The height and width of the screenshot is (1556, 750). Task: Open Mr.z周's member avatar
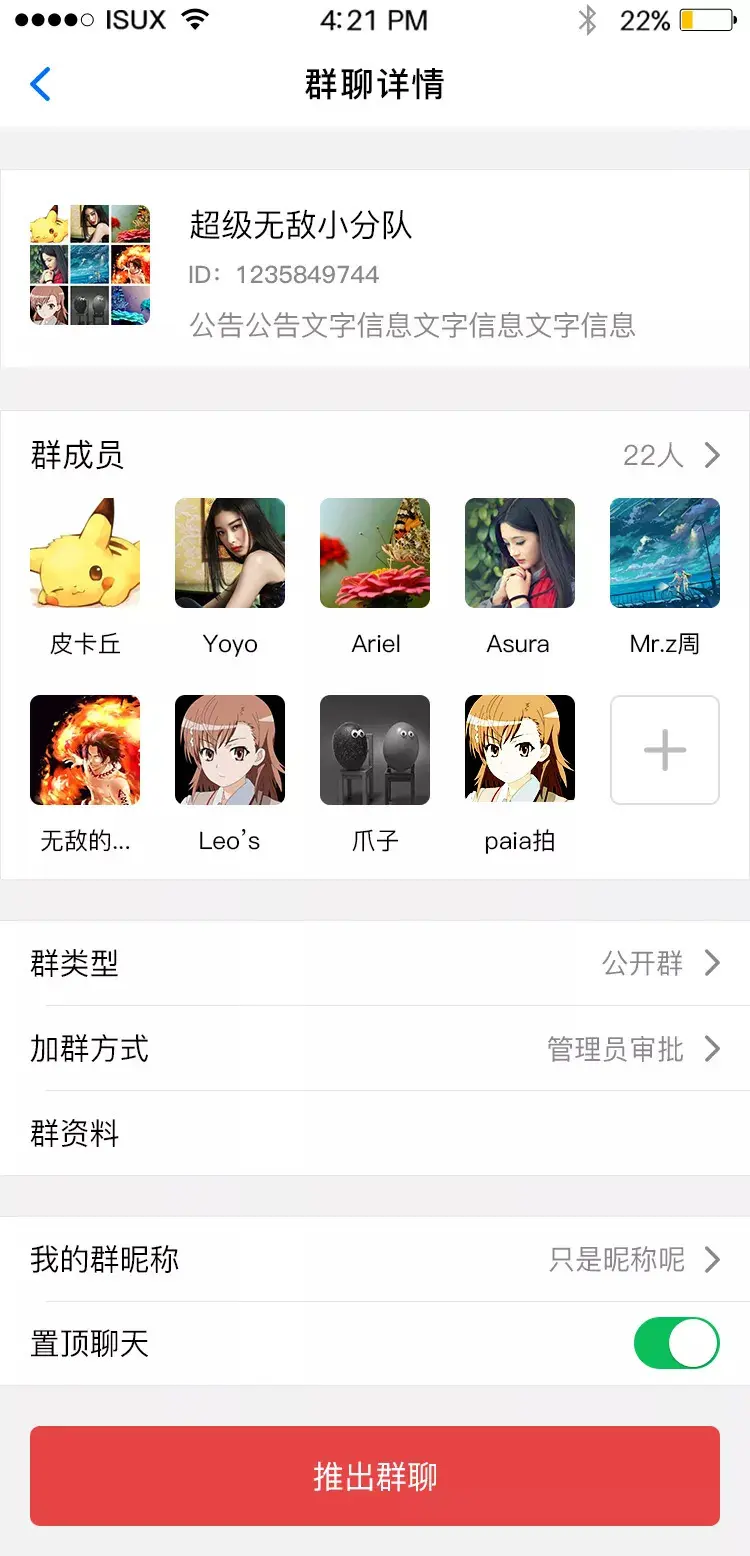[x=665, y=553]
